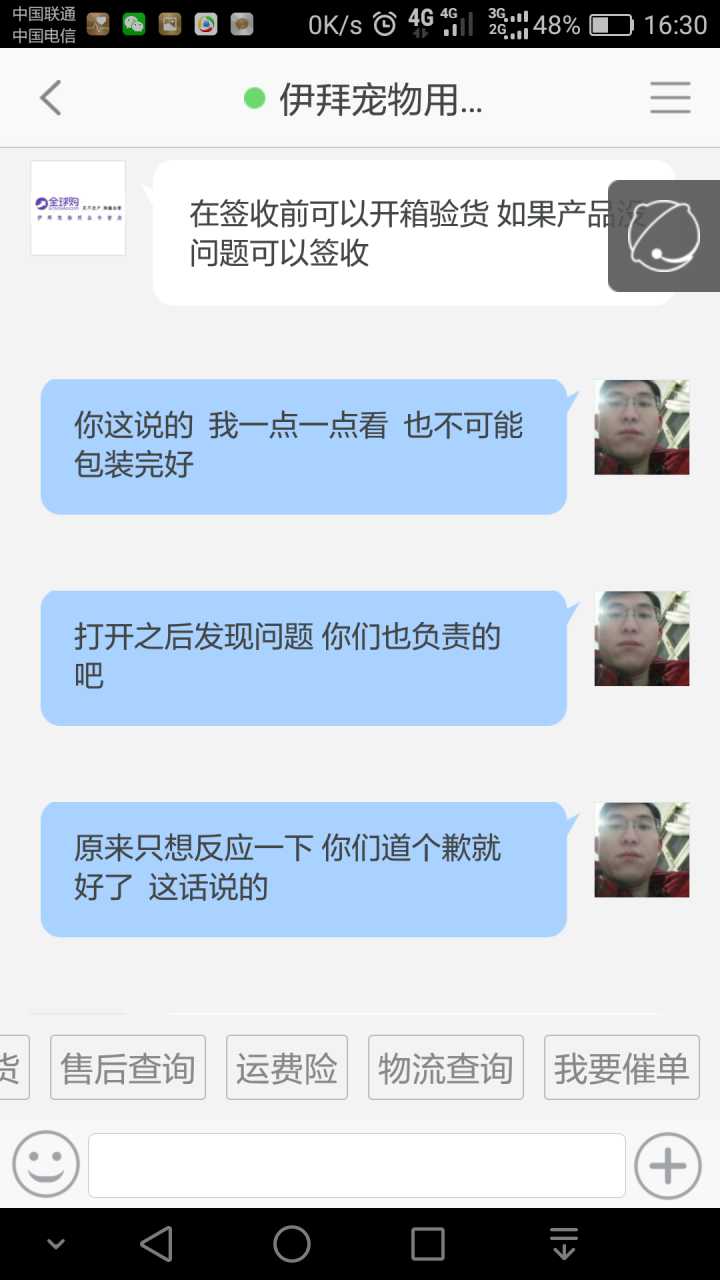Choose the 我要催单 chip

pyautogui.click(x=621, y=1068)
